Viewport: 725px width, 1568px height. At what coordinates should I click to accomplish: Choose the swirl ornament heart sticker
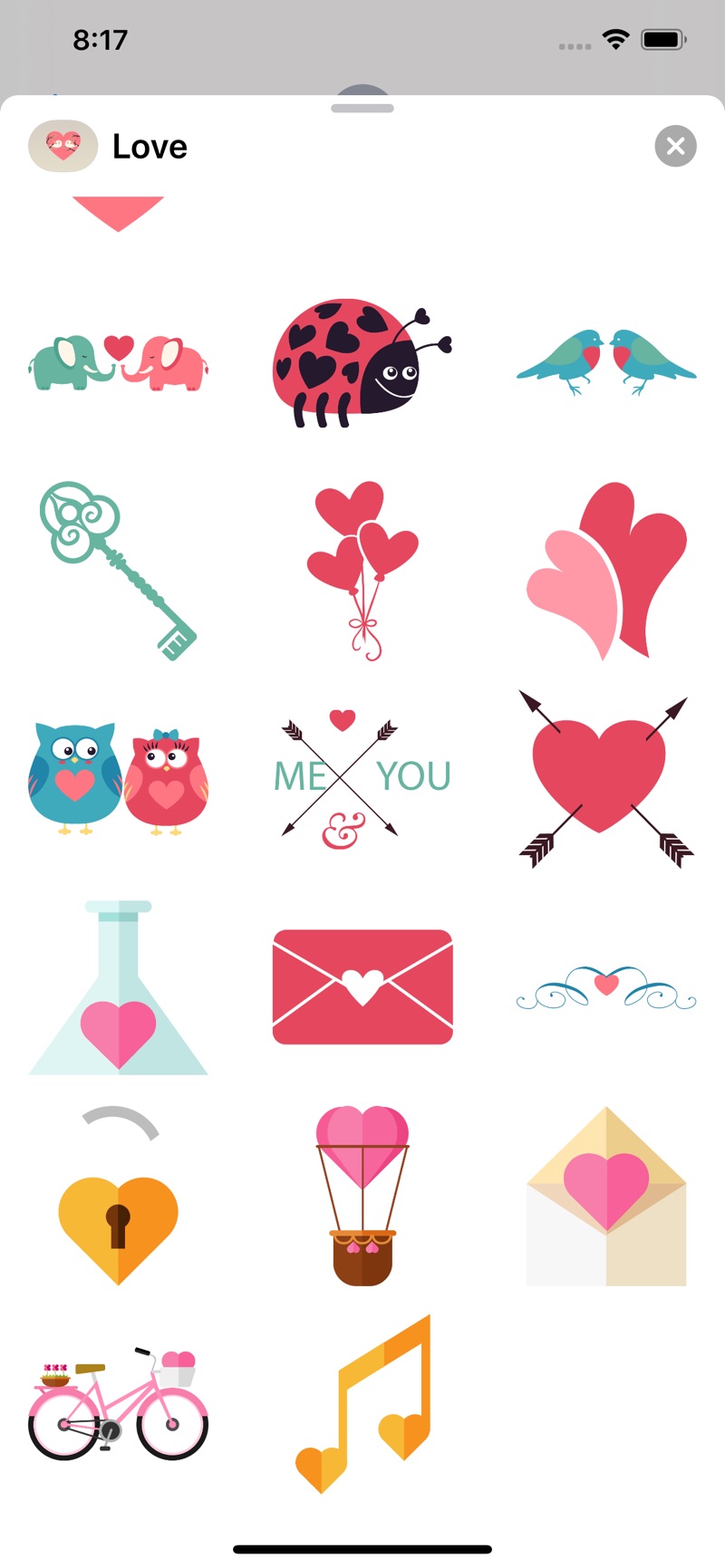606,989
